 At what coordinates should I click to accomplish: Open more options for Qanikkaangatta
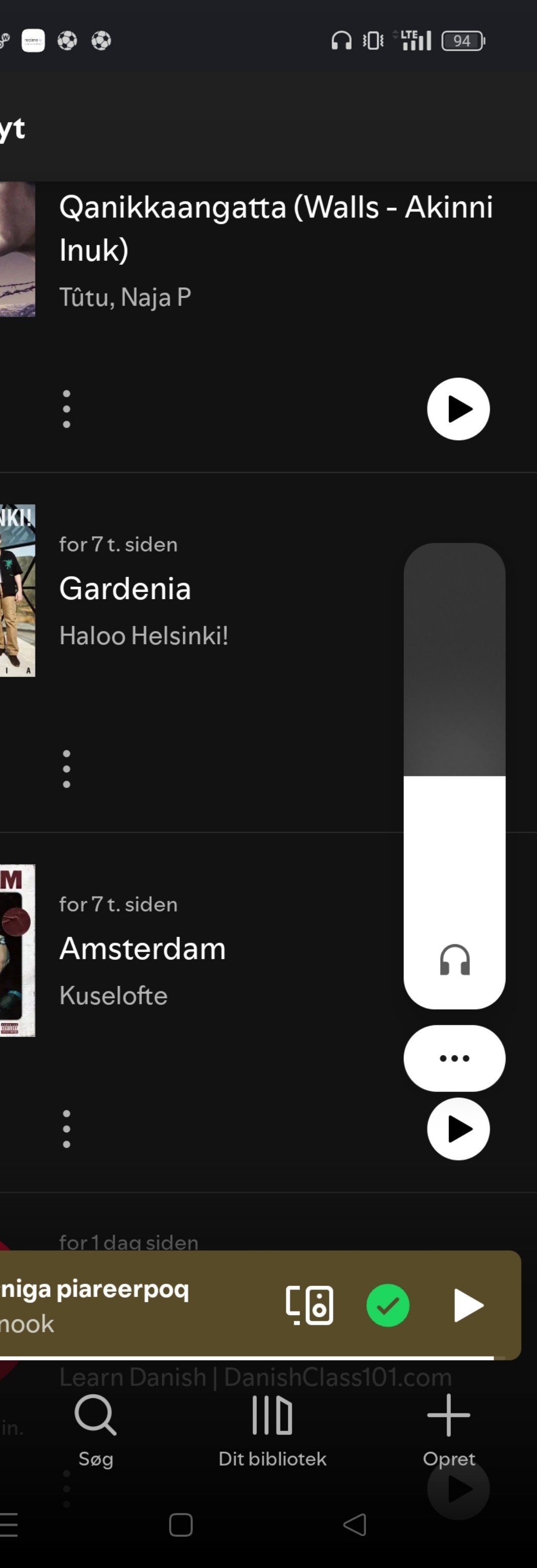67,409
